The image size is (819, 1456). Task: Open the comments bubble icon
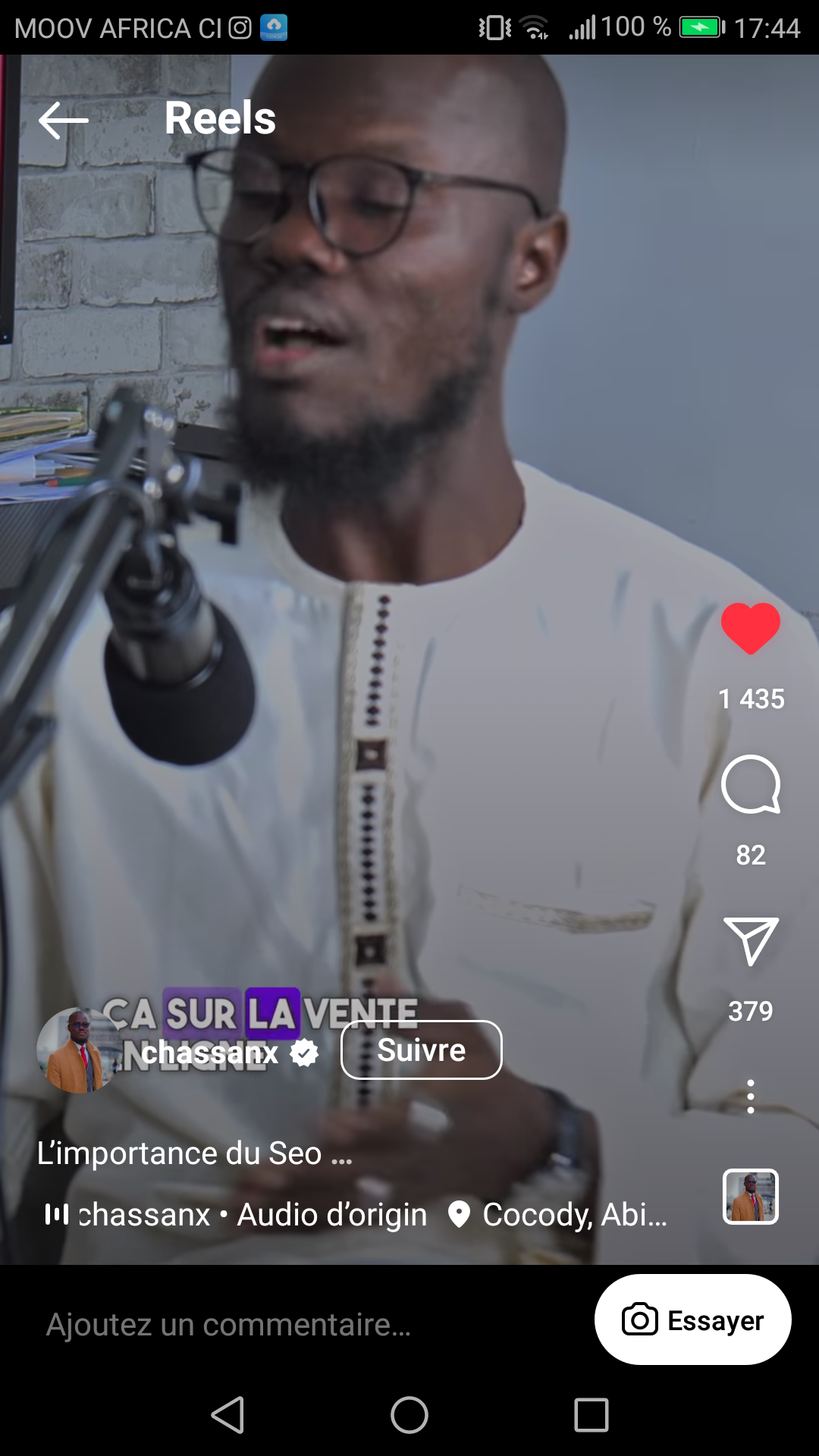coord(750,785)
